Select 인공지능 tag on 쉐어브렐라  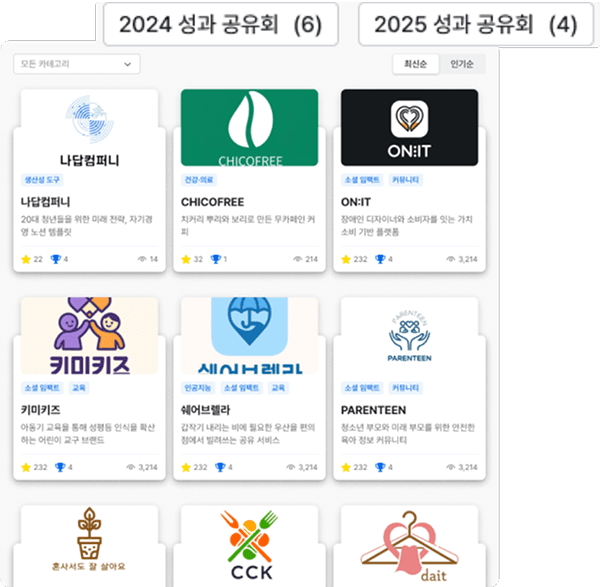(x=199, y=387)
